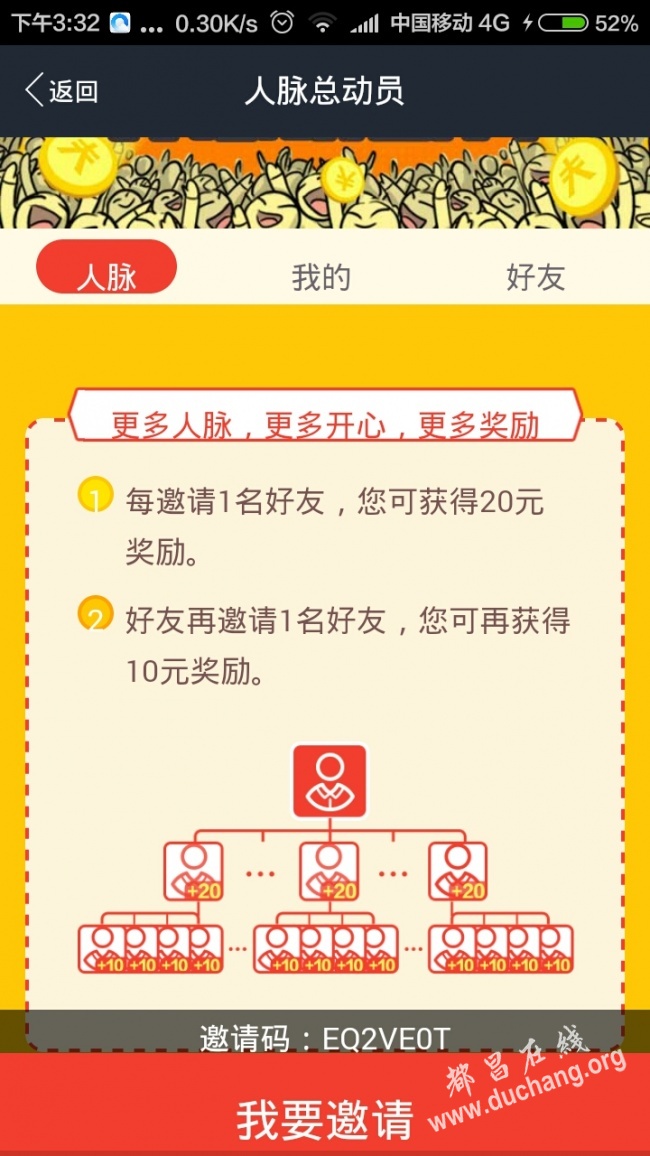Image resolution: width=650 pixels, height=1156 pixels.
Task: Switch to the 好友 tab
Action: click(535, 277)
